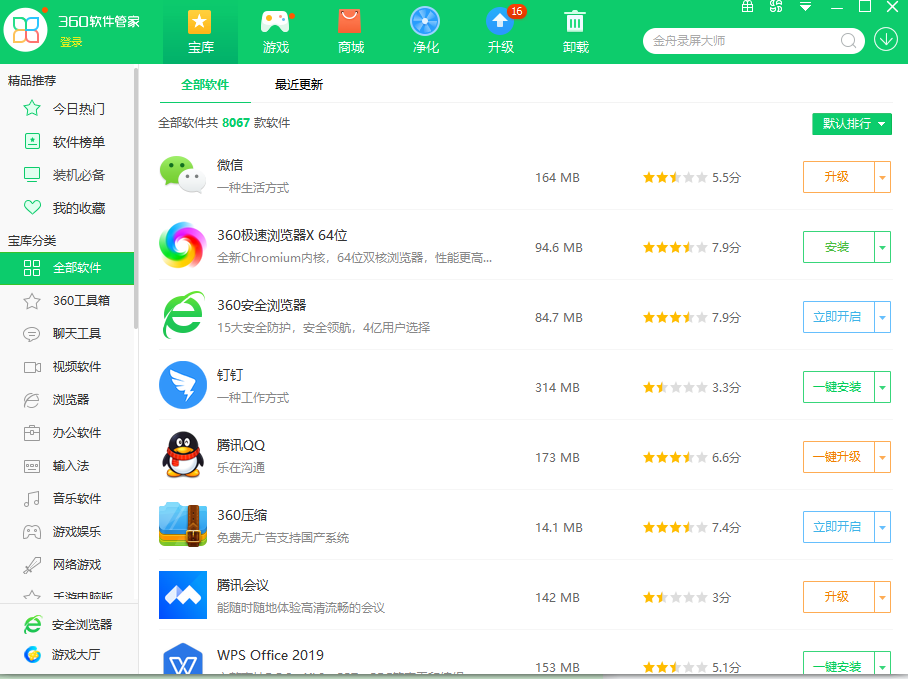
Task: Upgrade 微信 with 升级 button
Action: (x=837, y=177)
